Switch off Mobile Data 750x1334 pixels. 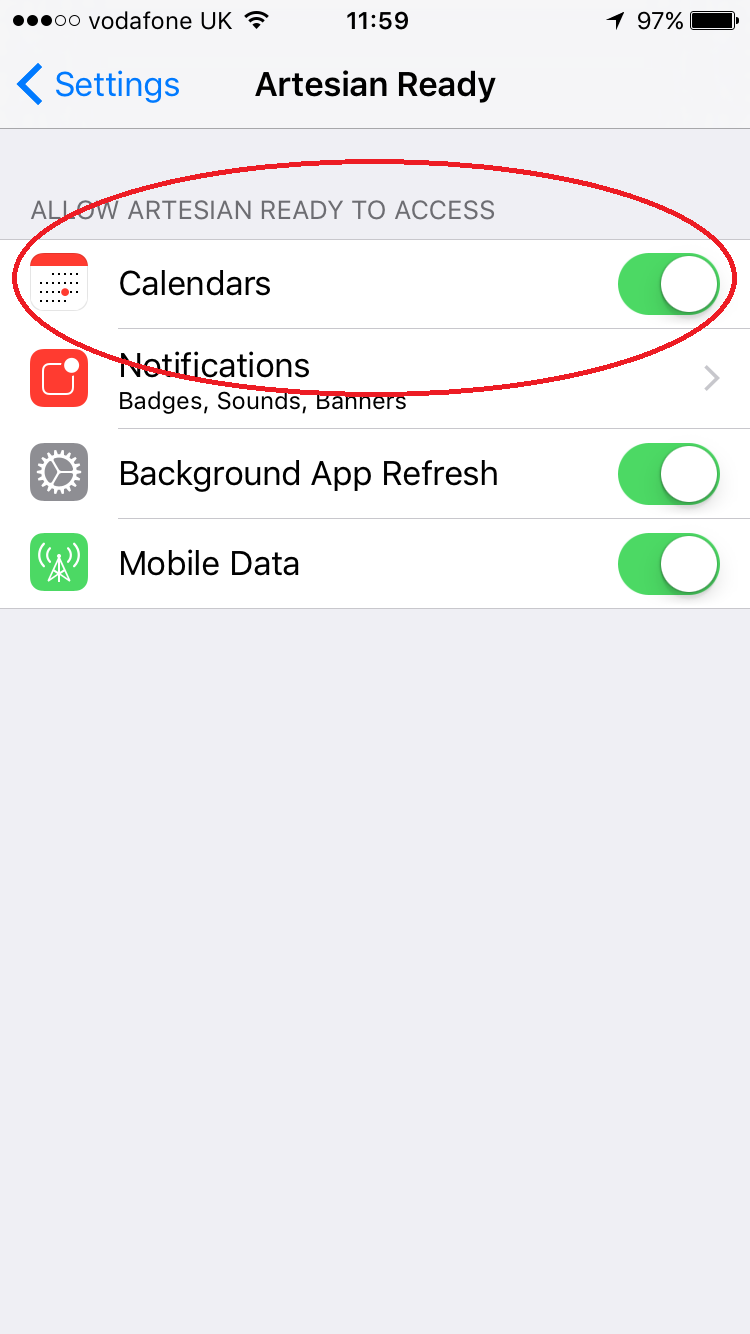pos(669,564)
